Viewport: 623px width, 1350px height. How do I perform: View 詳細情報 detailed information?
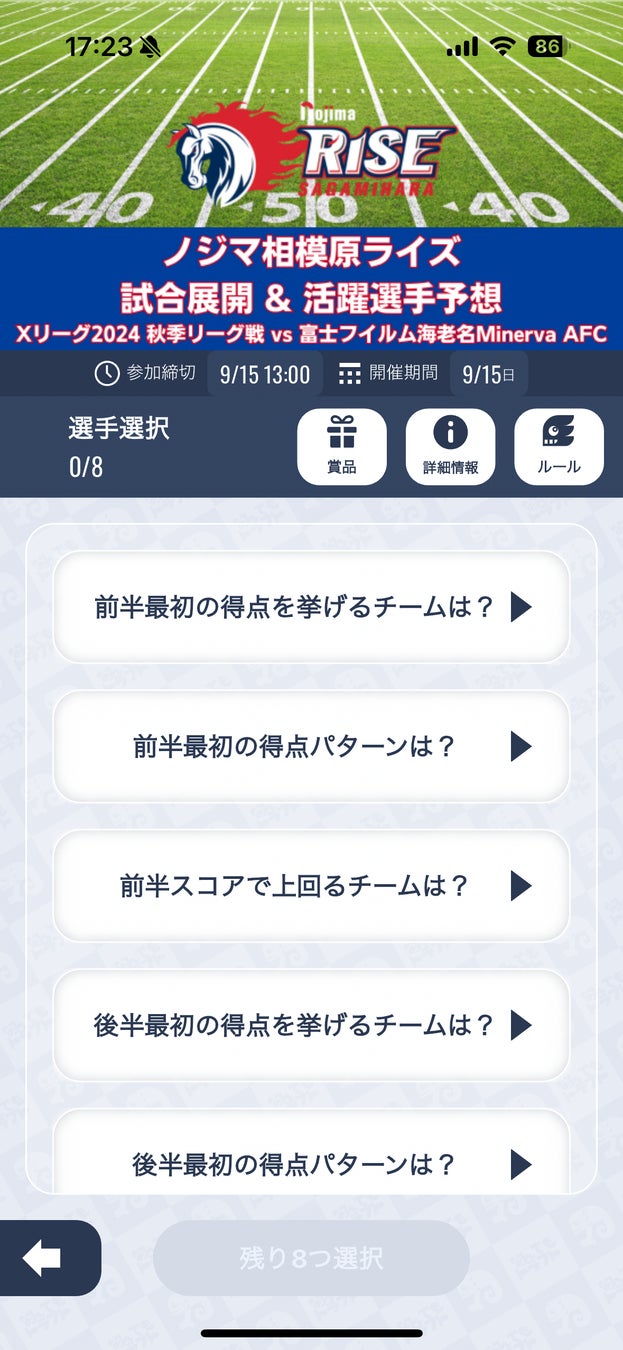[450, 447]
